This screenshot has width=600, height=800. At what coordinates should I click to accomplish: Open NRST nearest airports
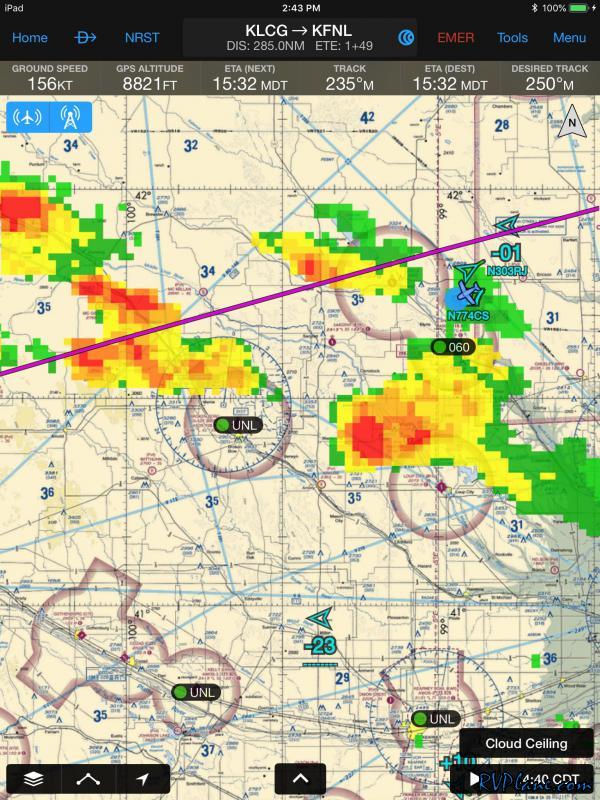pyautogui.click(x=142, y=38)
